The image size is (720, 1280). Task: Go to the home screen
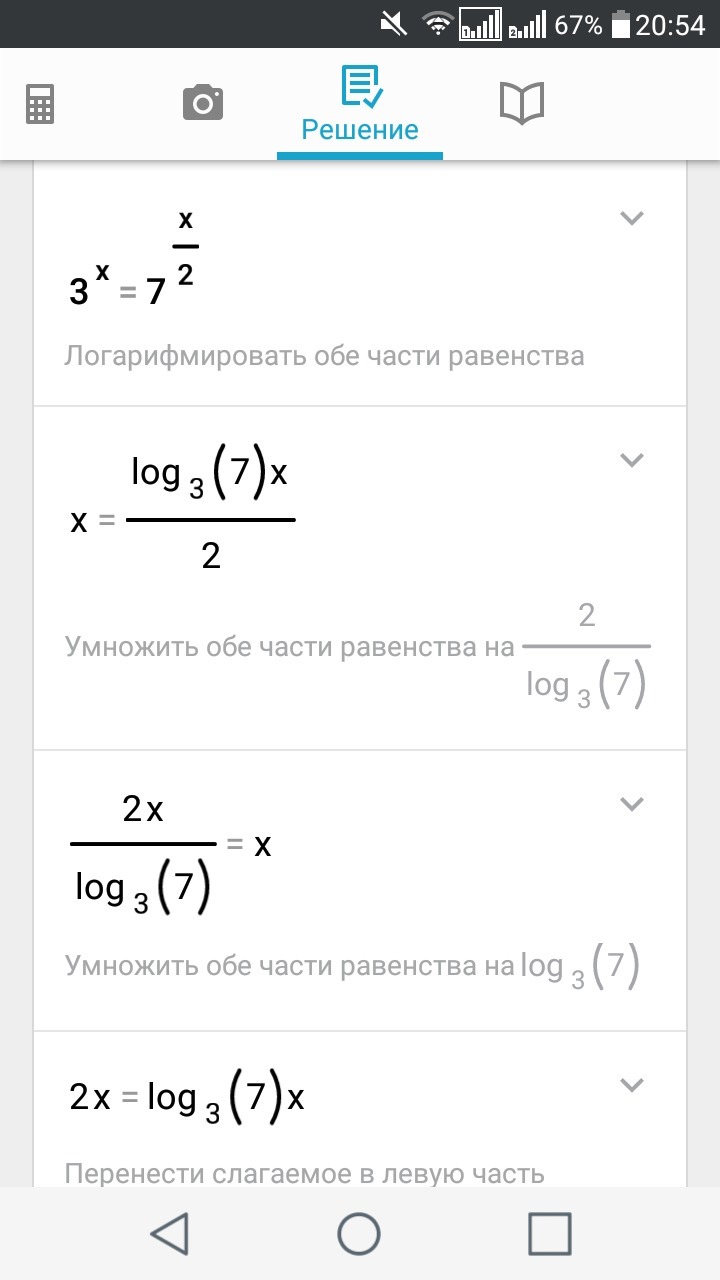pyautogui.click(x=359, y=1233)
